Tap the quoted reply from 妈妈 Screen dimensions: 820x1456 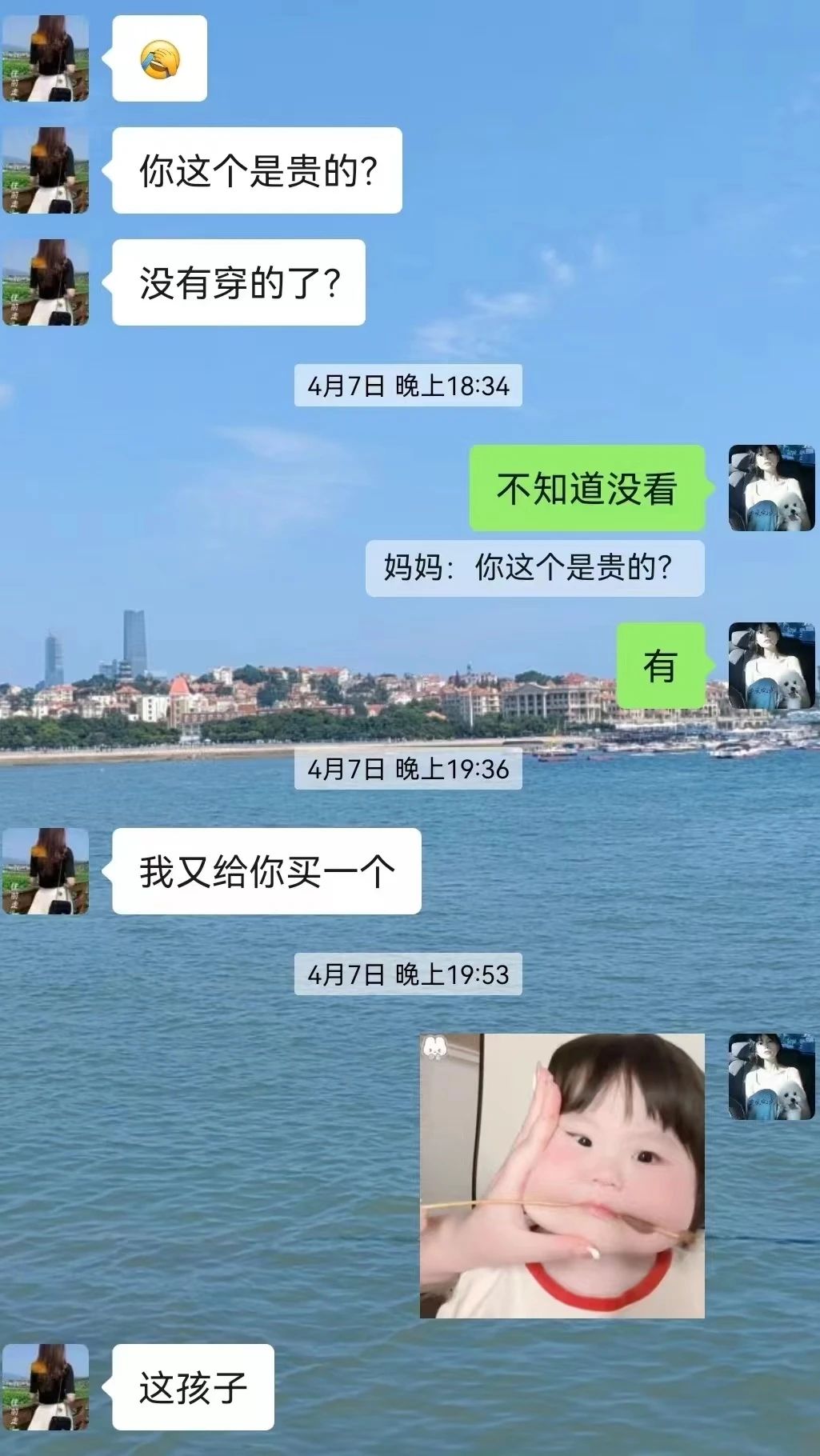534,568
